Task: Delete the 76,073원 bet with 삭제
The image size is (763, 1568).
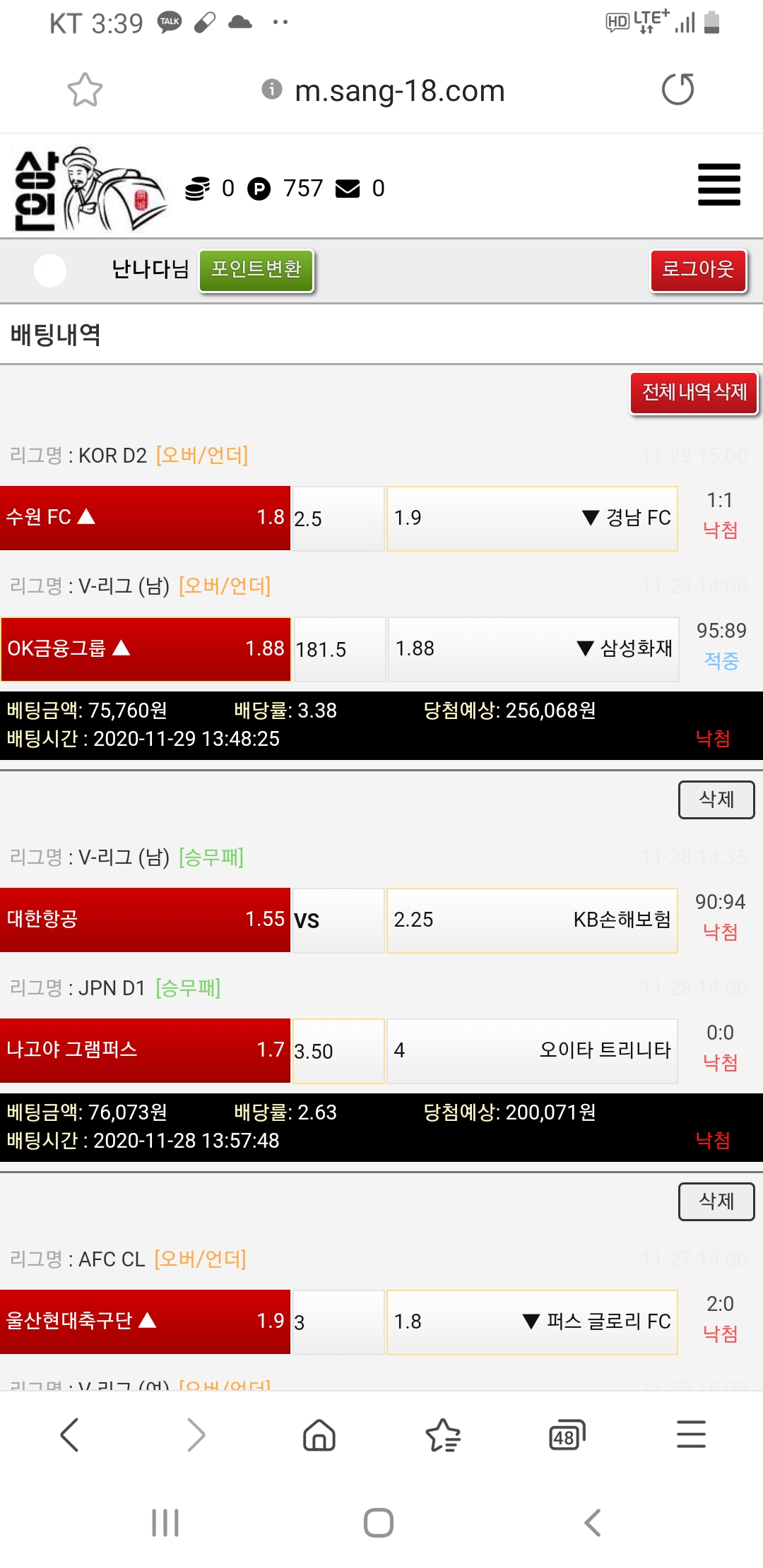Action: (x=716, y=1201)
